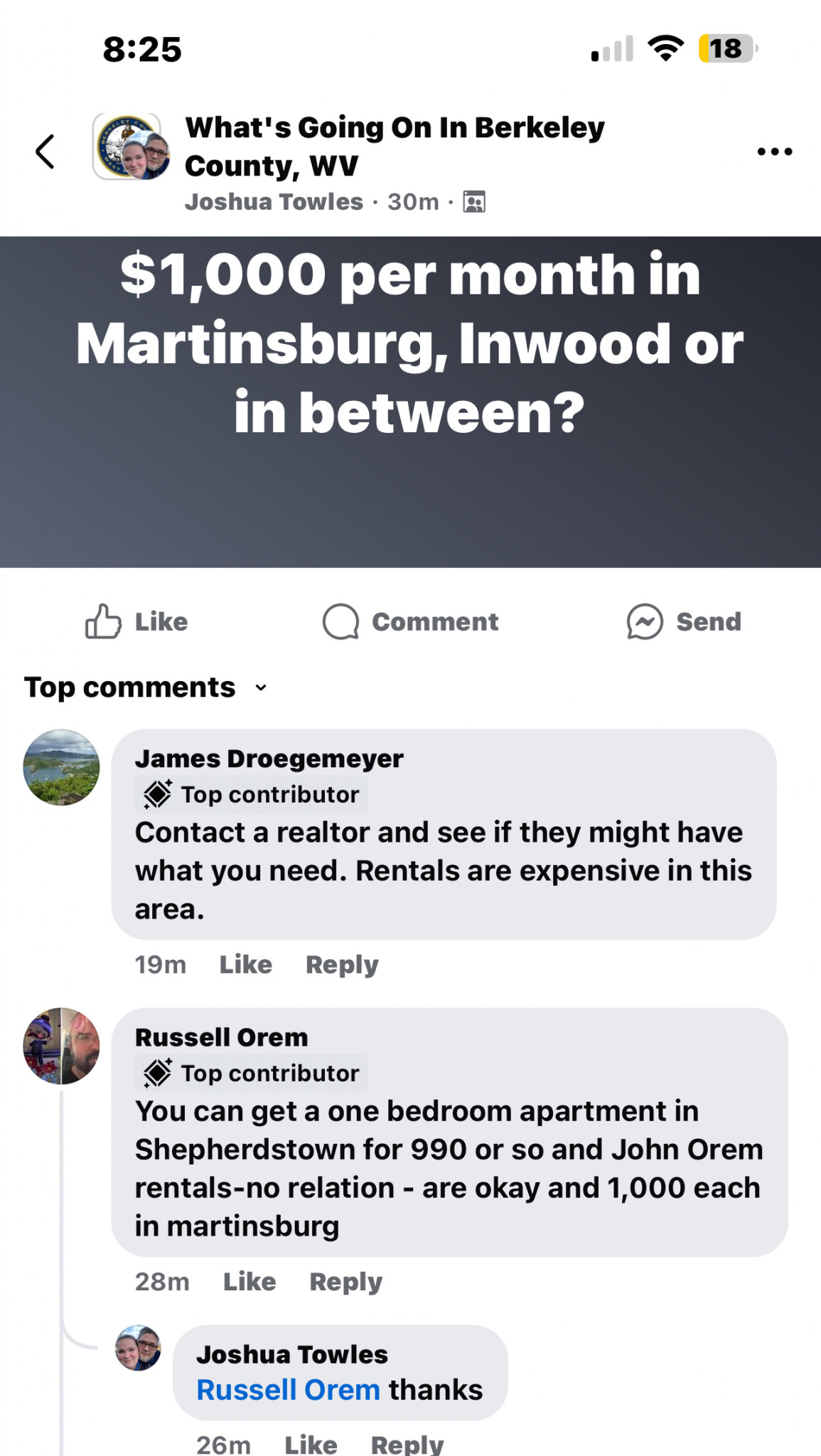
Task: Reply to Russell Orem's comment
Action: pyautogui.click(x=346, y=1282)
